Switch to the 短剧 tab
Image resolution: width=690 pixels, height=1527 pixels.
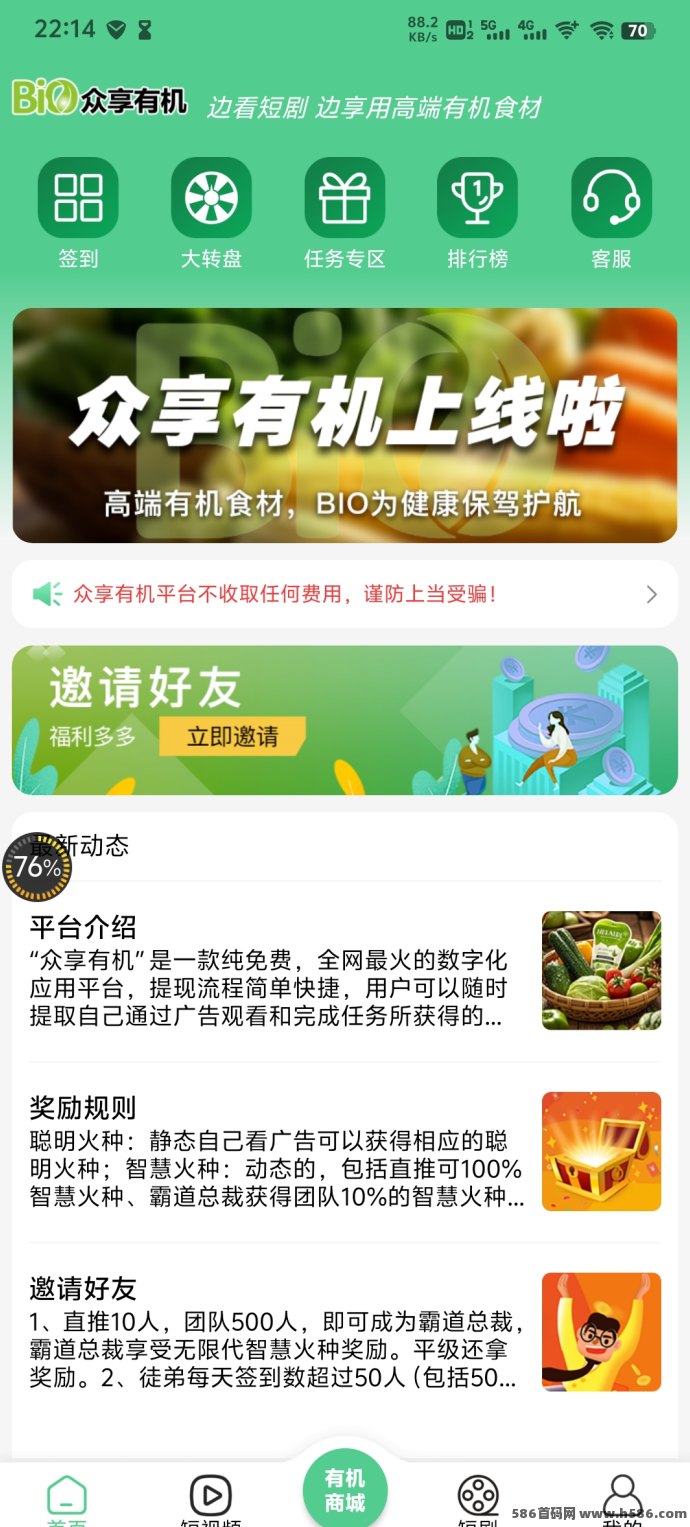pos(478,1499)
